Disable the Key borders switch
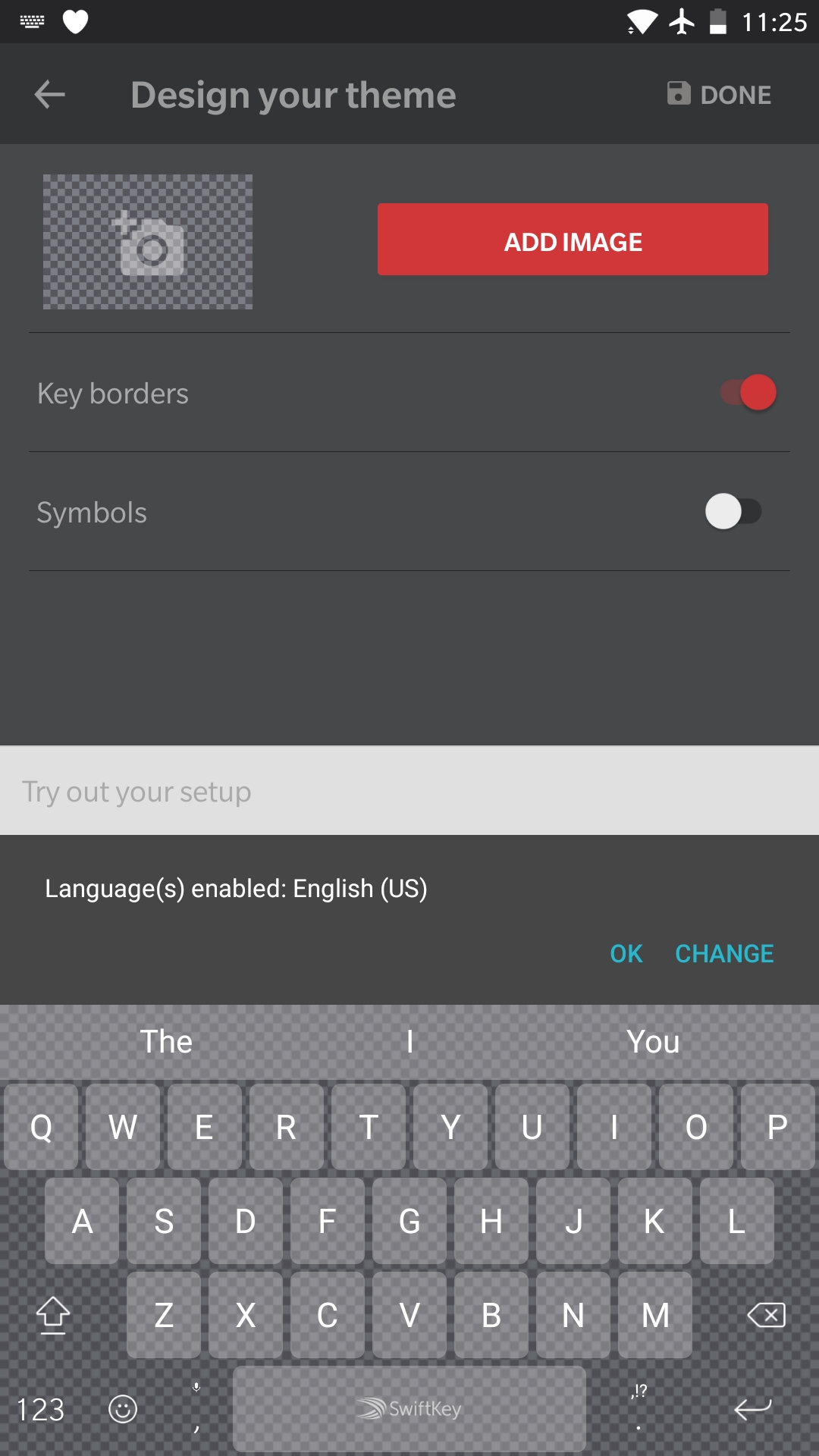The image size is (819, 1456). [748, 393]
